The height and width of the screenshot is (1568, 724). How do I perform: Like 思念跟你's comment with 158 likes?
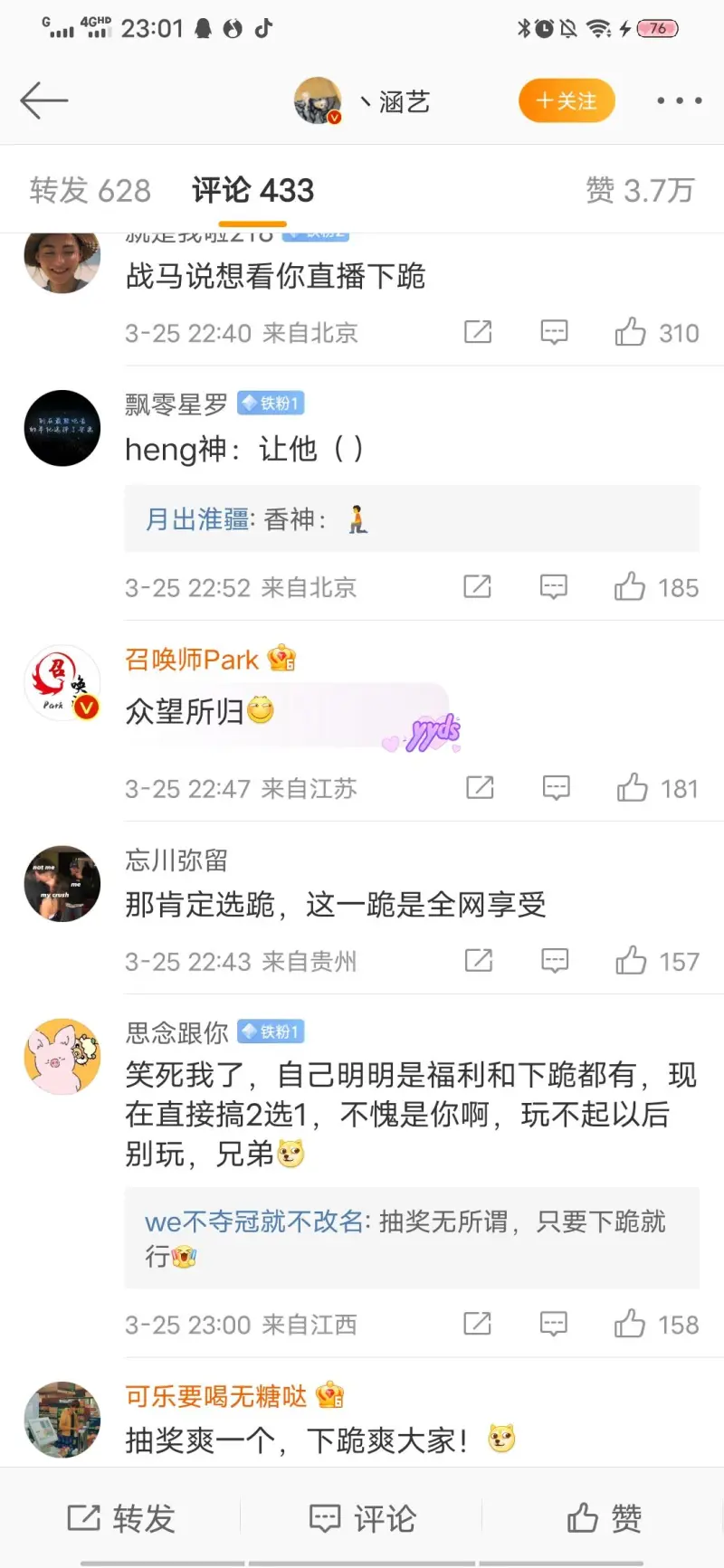631,1325
